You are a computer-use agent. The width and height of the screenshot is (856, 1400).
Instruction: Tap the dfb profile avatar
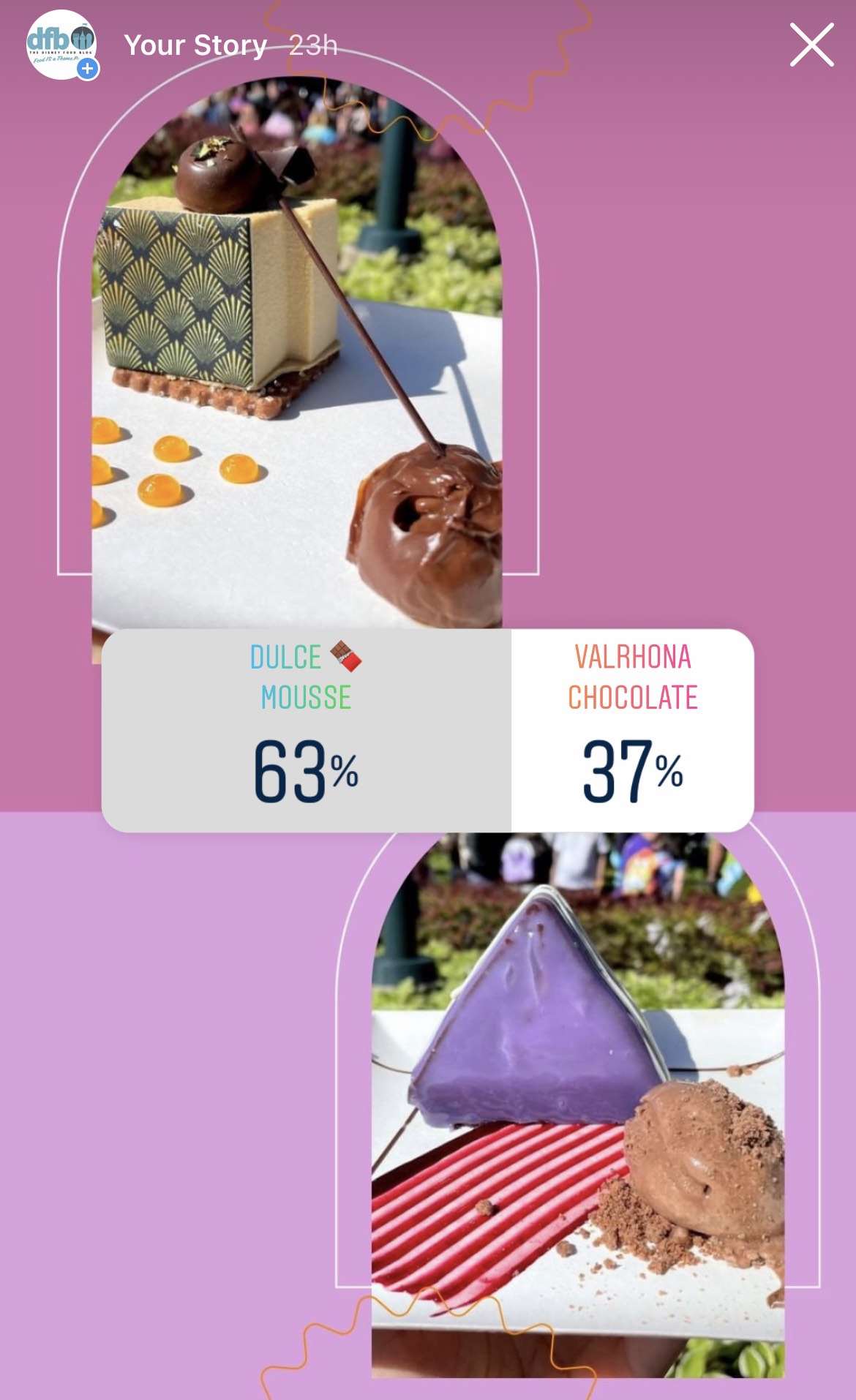(x=61, y=45)
